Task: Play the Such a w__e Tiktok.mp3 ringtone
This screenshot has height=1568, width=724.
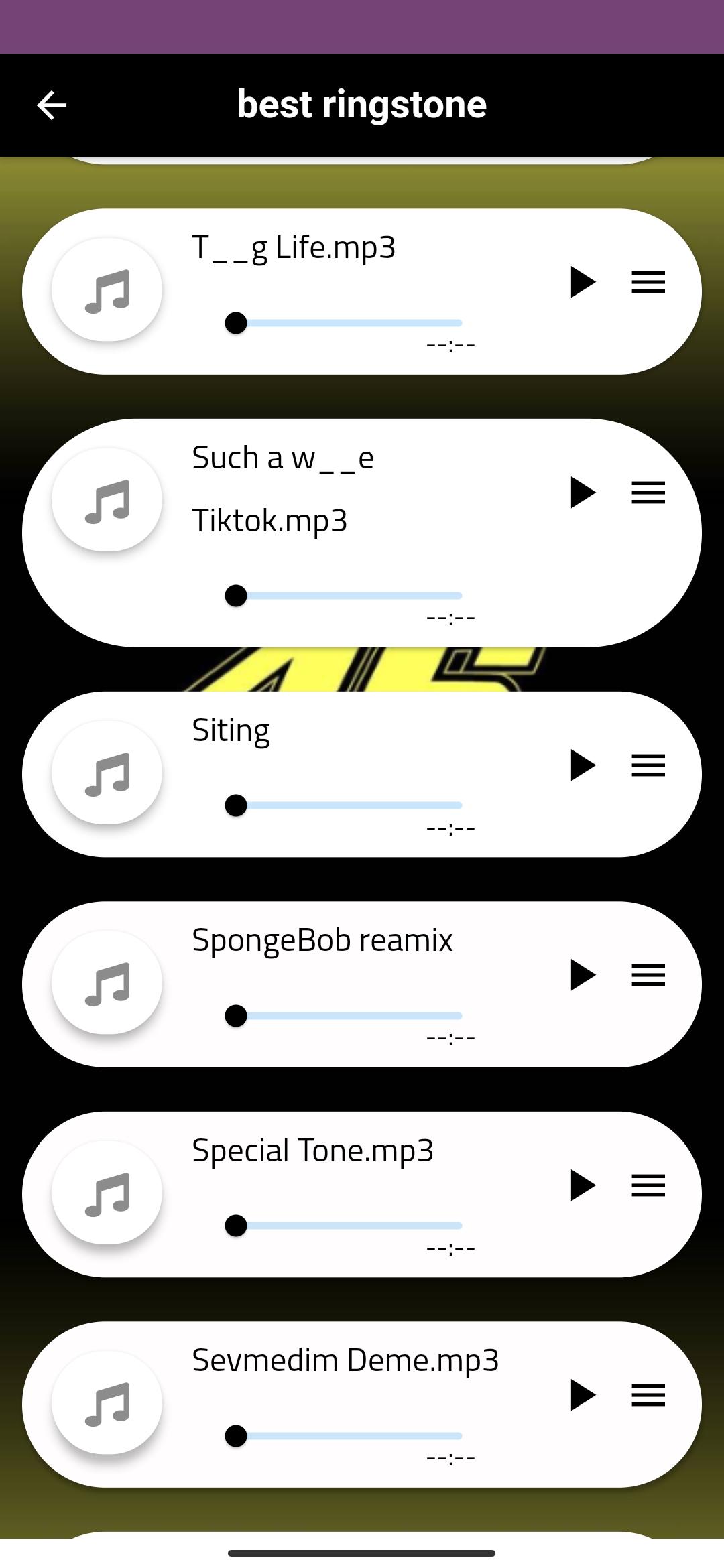Action: pos(583,493)
